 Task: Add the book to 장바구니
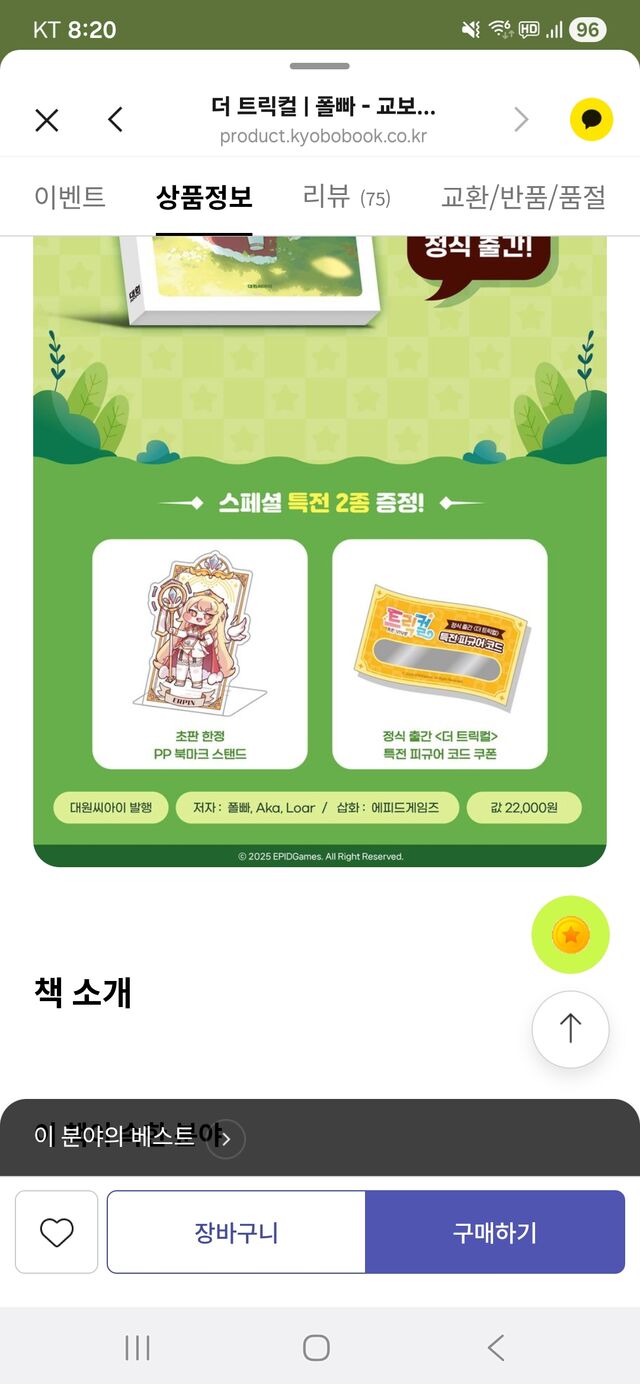tap(236, 1232)
